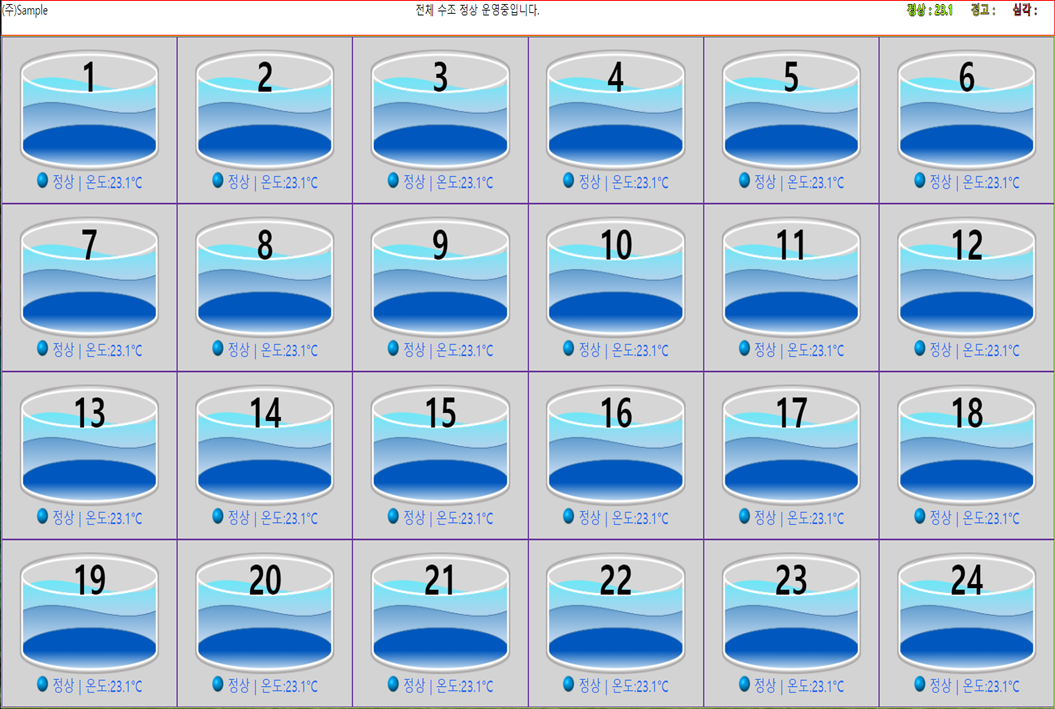View tank 16 status
Viewport: 1055px width, 709px height.
616,446
